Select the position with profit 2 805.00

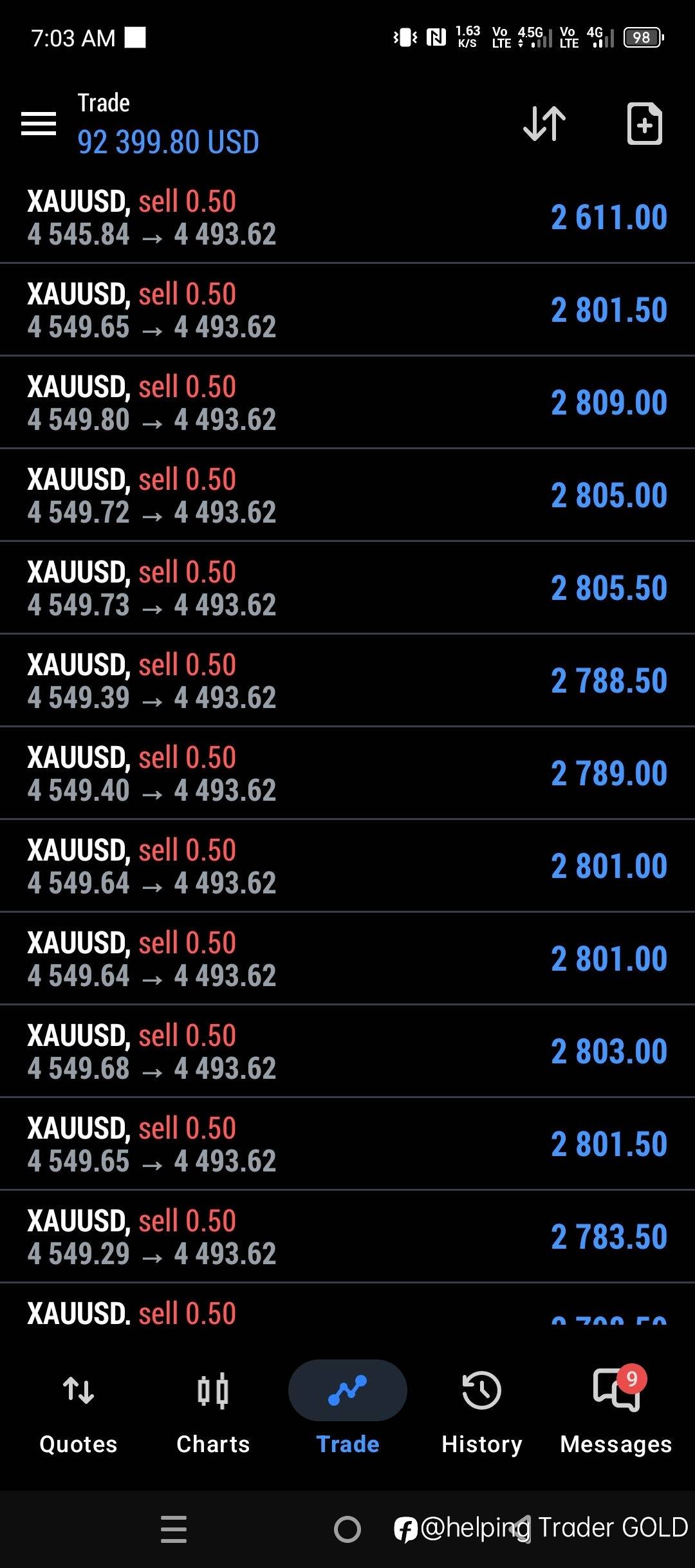click(347, 495)
